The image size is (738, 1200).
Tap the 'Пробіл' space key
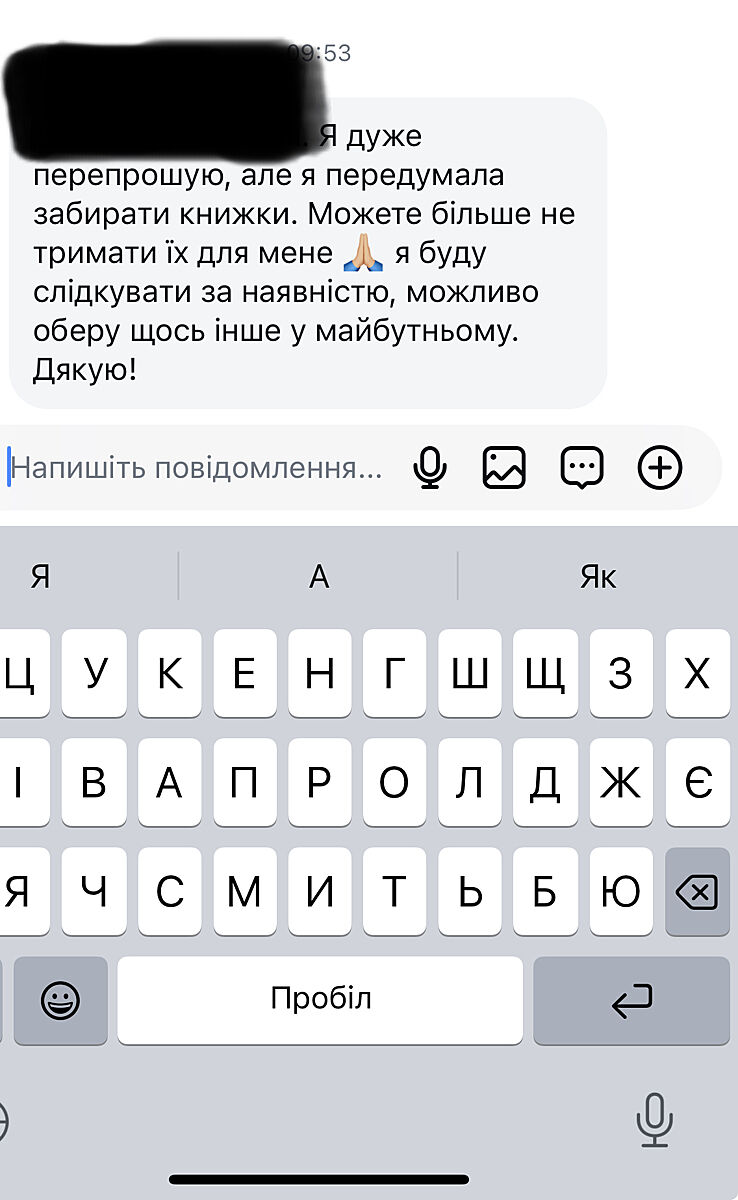click(320, 1000)
